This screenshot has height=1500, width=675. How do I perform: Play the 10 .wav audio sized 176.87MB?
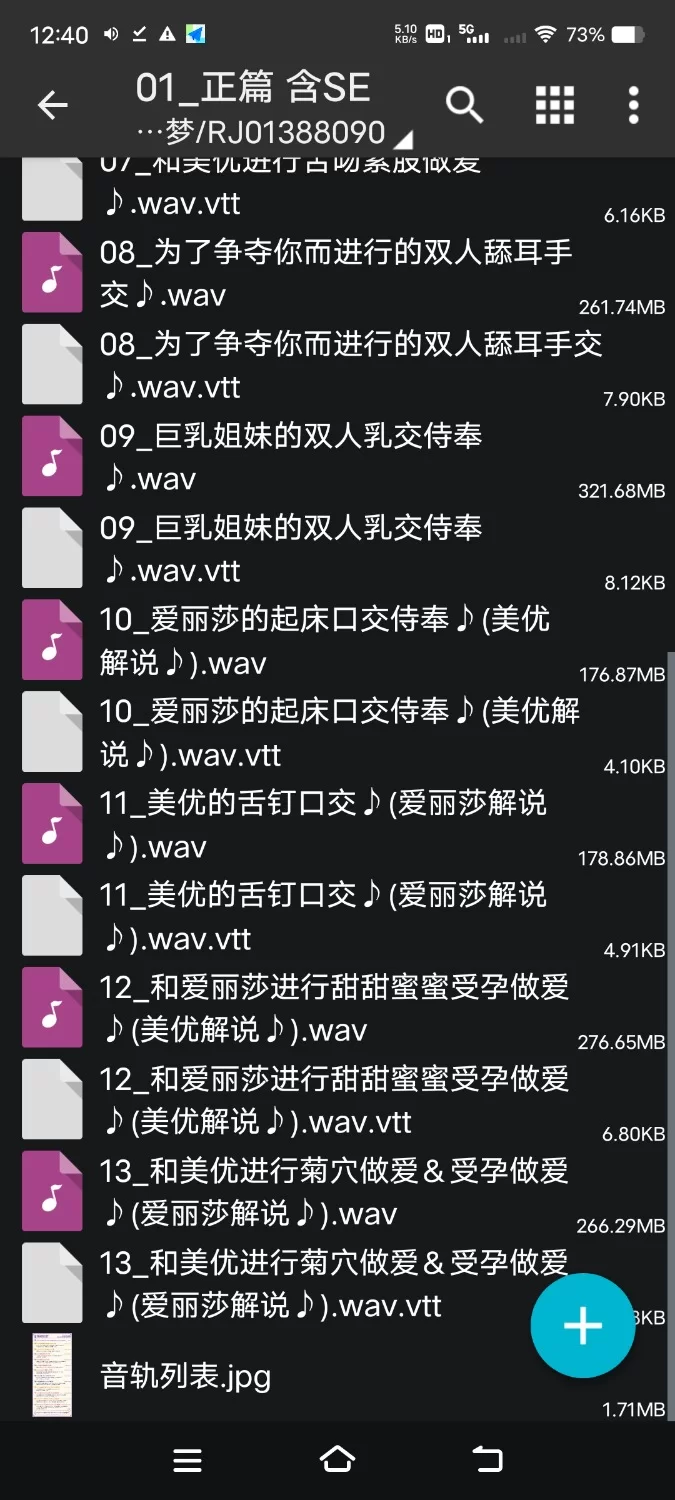pos(300,641)
